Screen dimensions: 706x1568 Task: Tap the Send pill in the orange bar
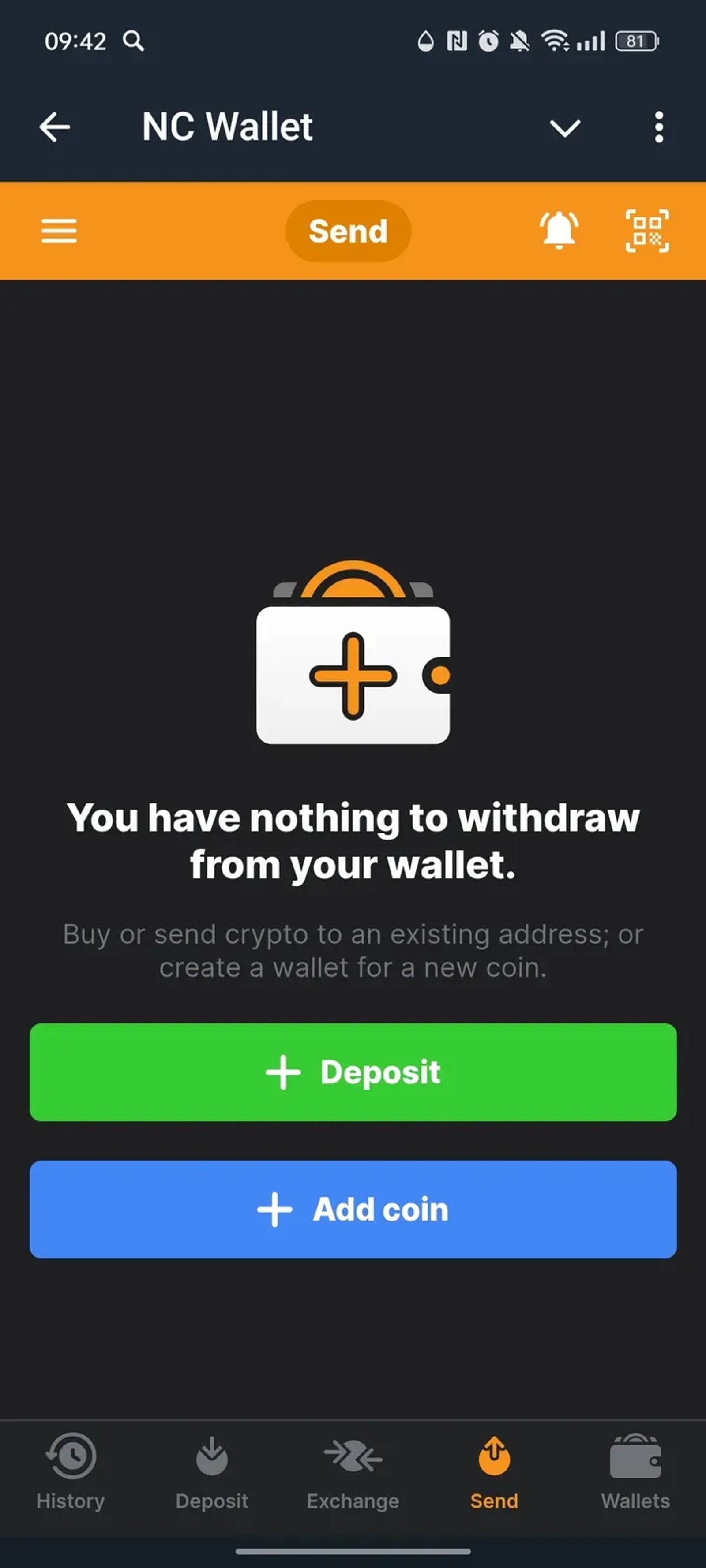[x=348, y=231]
